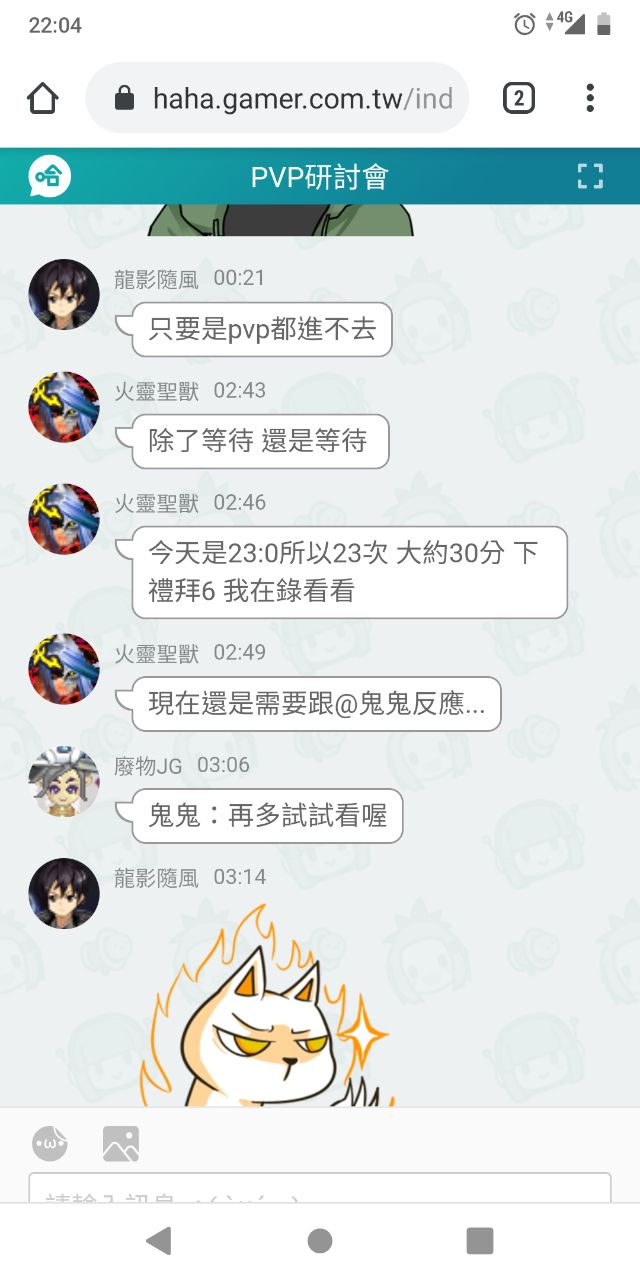Open 火靈聖獸's avatar at 02:43
The height and width of the screenshot is (1280, 640).
64,407
